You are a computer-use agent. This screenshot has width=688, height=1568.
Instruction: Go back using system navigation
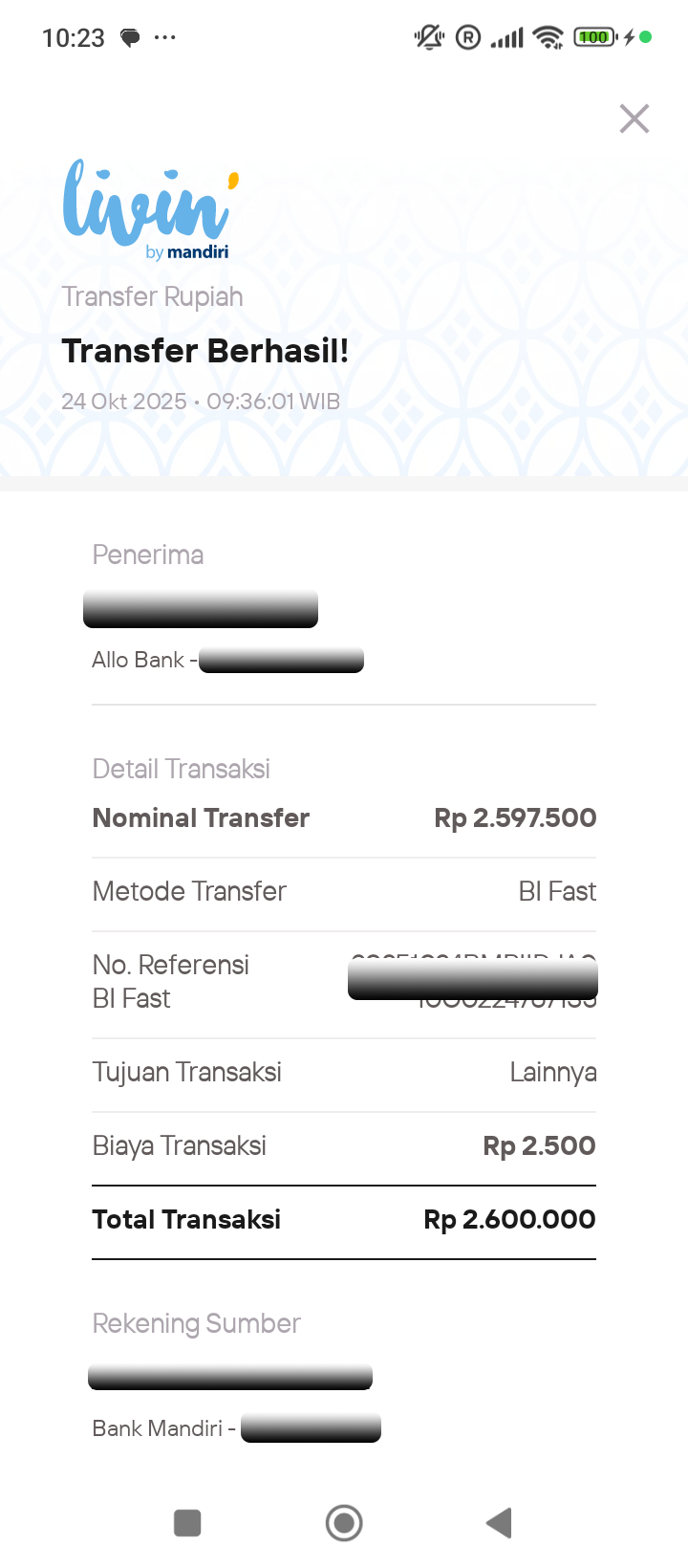click(500, 1522)
